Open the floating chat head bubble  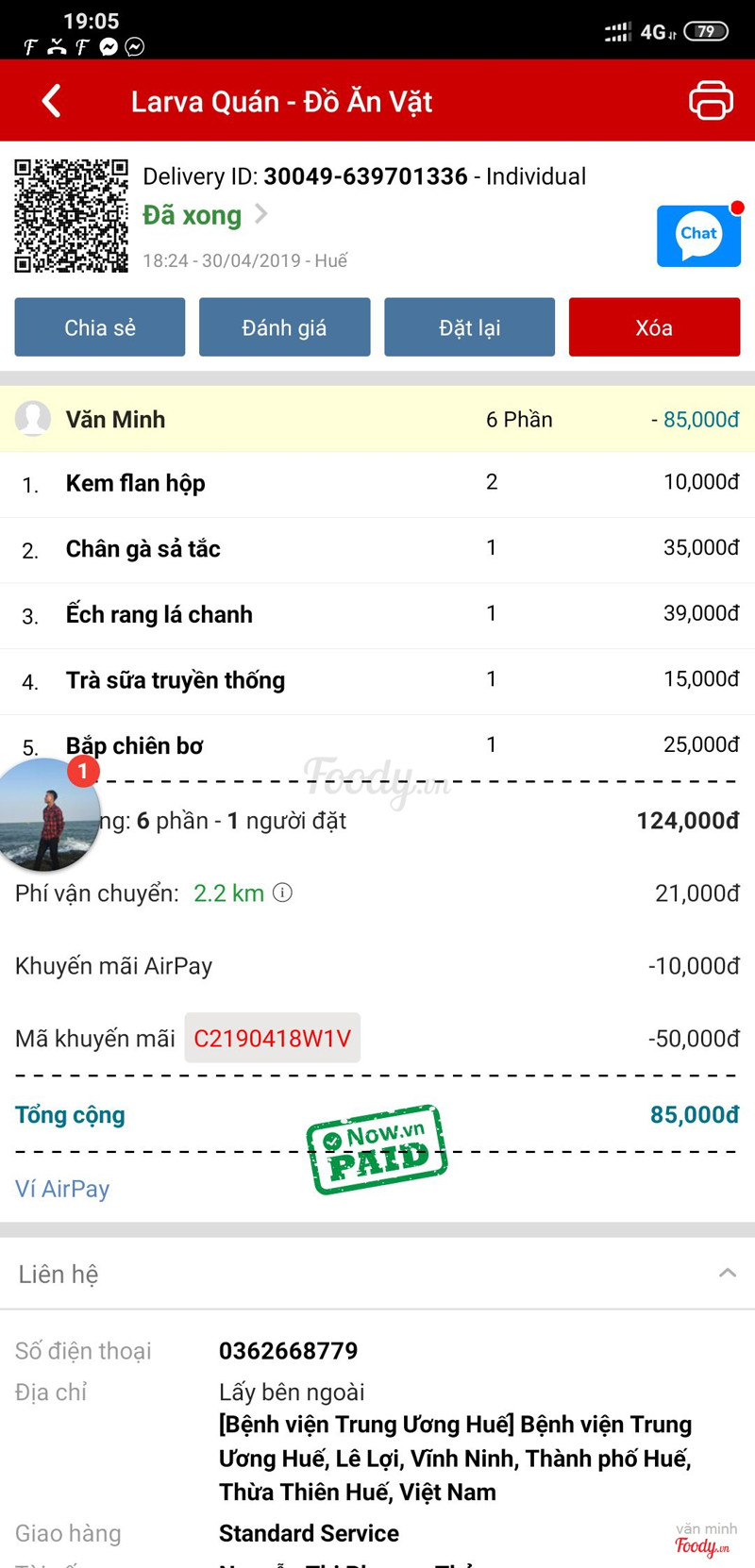point(49,814)
